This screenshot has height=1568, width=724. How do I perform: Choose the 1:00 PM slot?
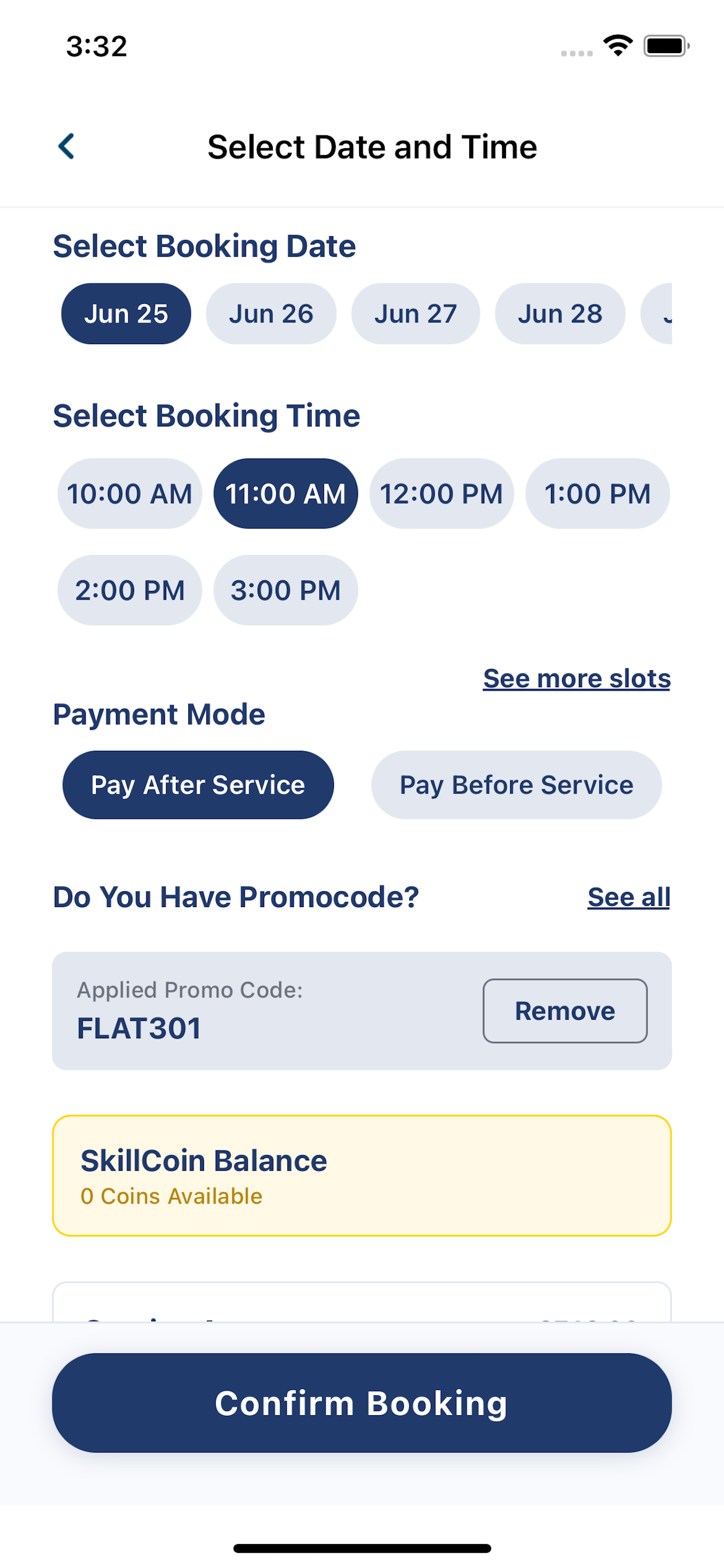tap(598, 494)
